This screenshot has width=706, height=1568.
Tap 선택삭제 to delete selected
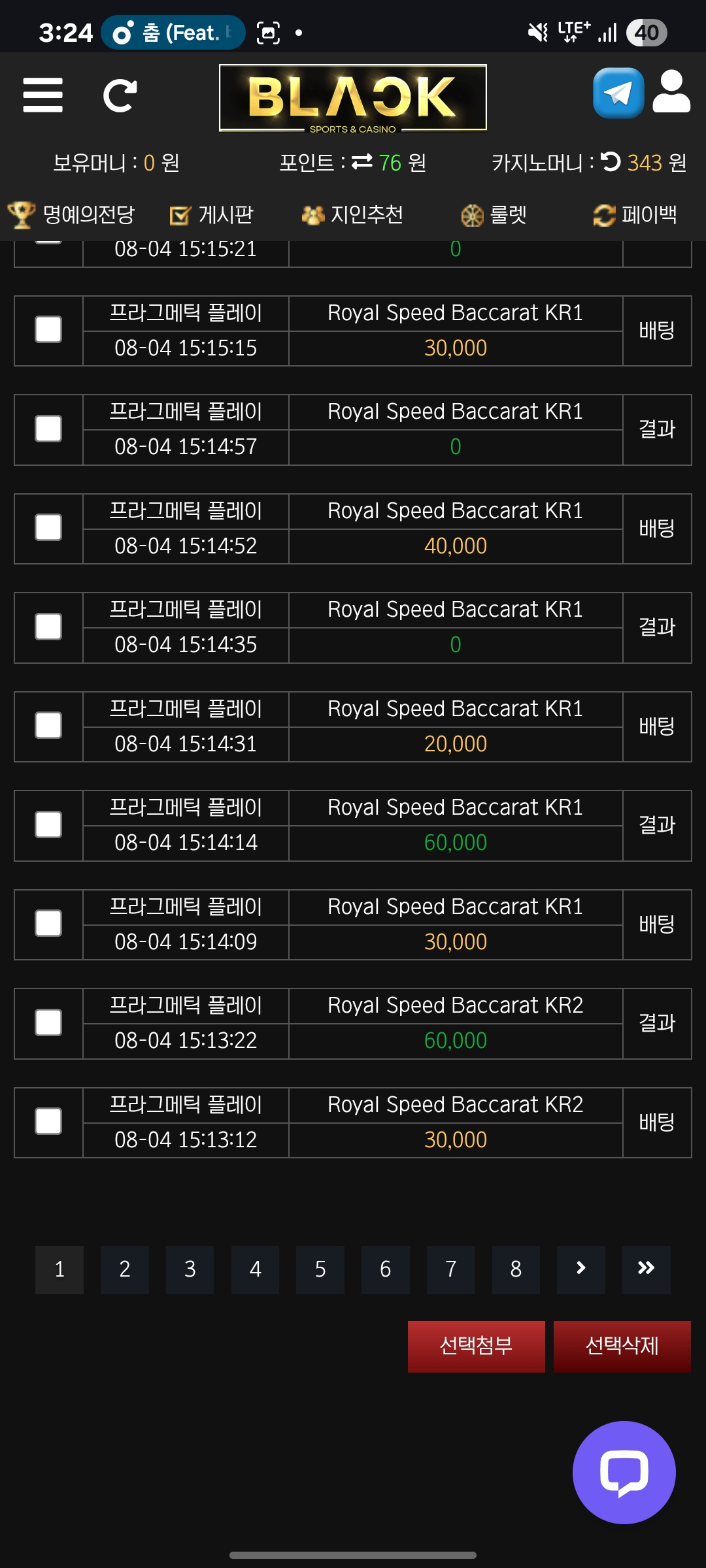[622, 1347]
